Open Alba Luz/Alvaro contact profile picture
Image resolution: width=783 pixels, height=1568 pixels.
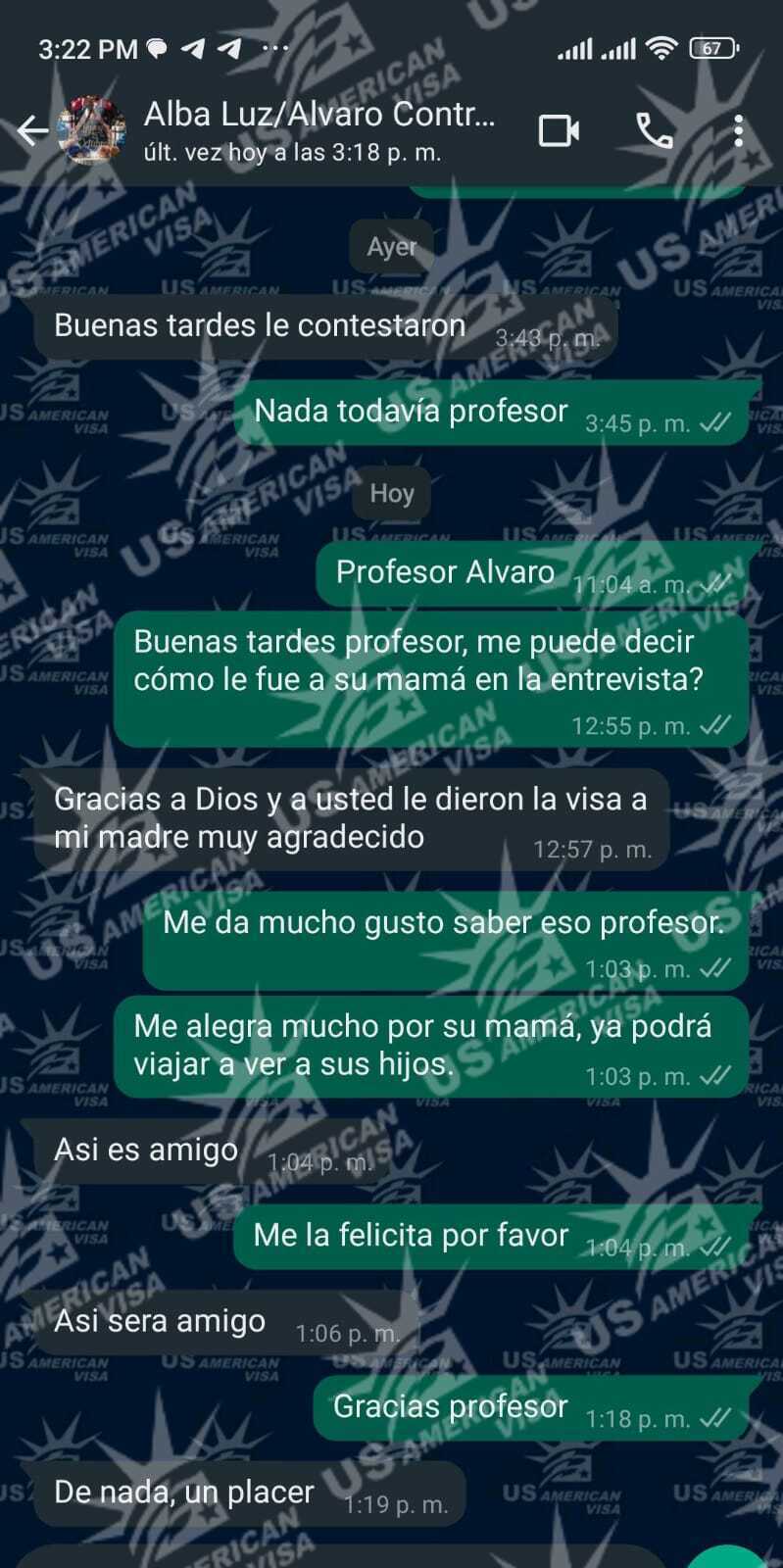92,130
